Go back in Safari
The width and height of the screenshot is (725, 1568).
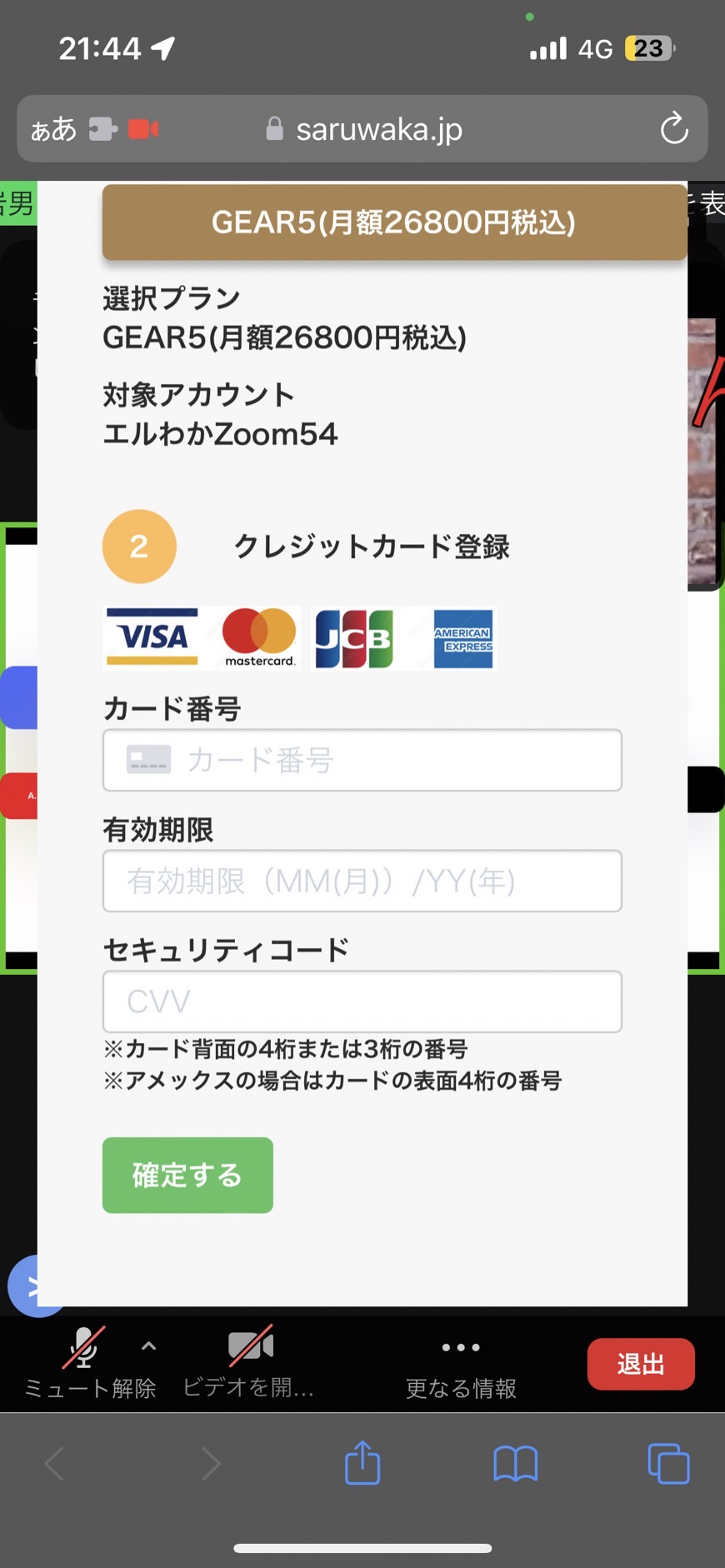(55, 1464)
